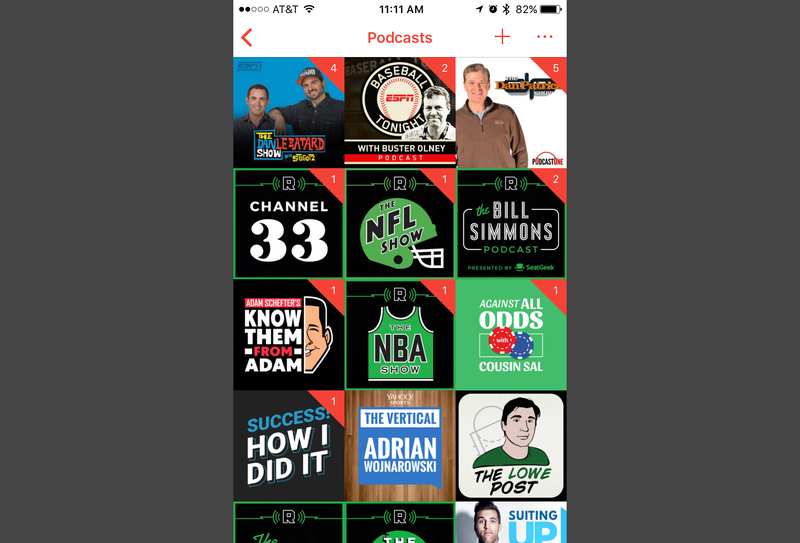Image resolution: width=800 pixels, height=543 pixels.
Task: Select the Channel 33 podcast tile
Action: pyautogui.click(x=288, y=224)
